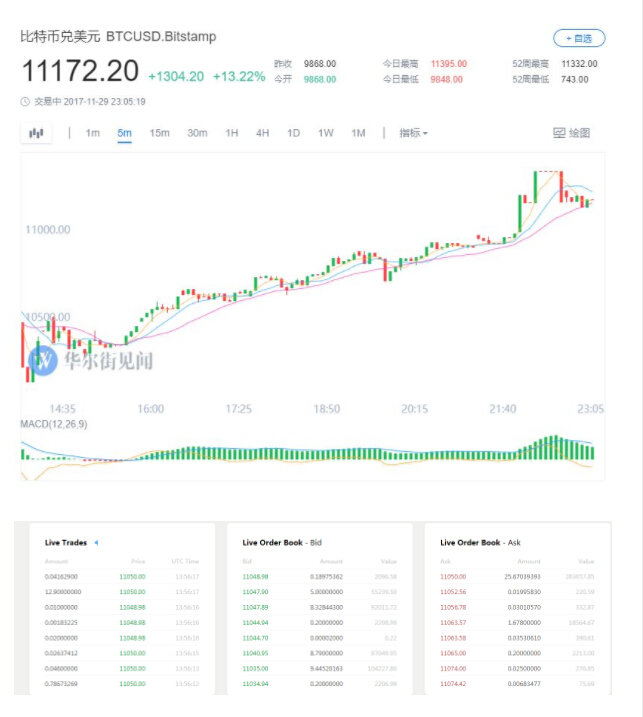The image size is (643, 717).
Task: Switch to 1W weekly chart
Action: click(325, 133)
